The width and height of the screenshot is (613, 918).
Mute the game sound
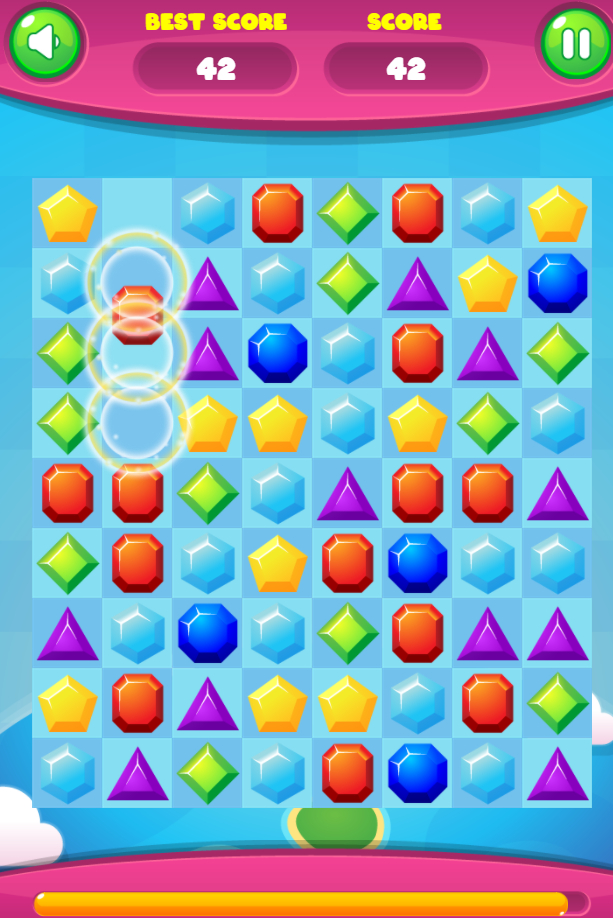tap(45, 43)
